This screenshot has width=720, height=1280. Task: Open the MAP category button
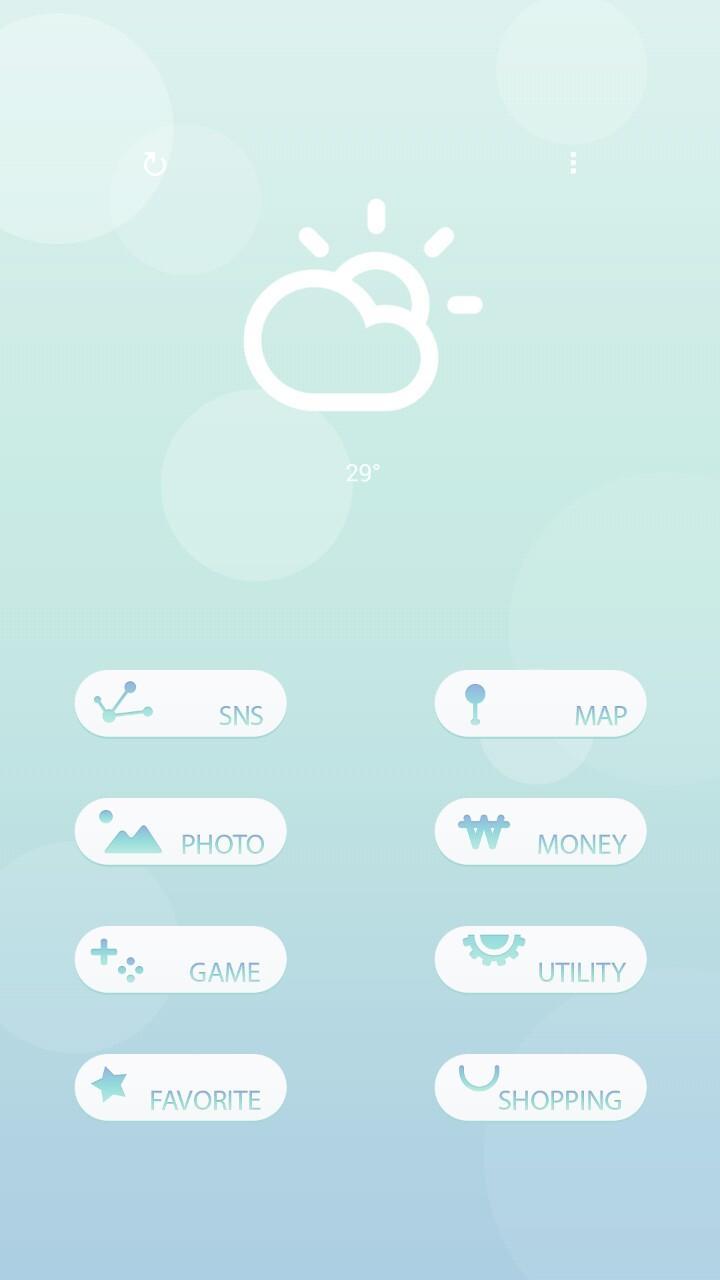pos(540,703)
